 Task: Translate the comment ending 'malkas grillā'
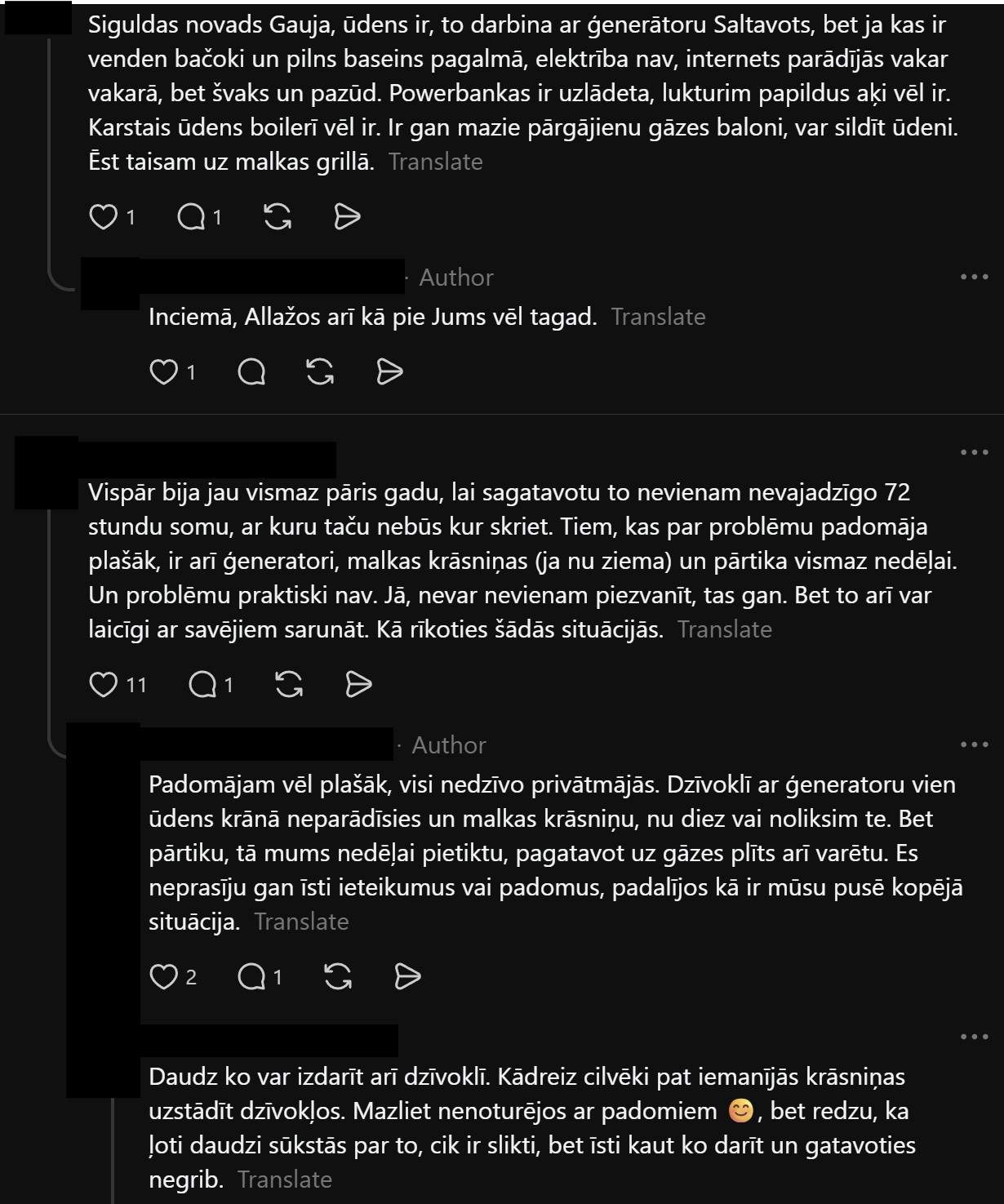tap(436, 162)
